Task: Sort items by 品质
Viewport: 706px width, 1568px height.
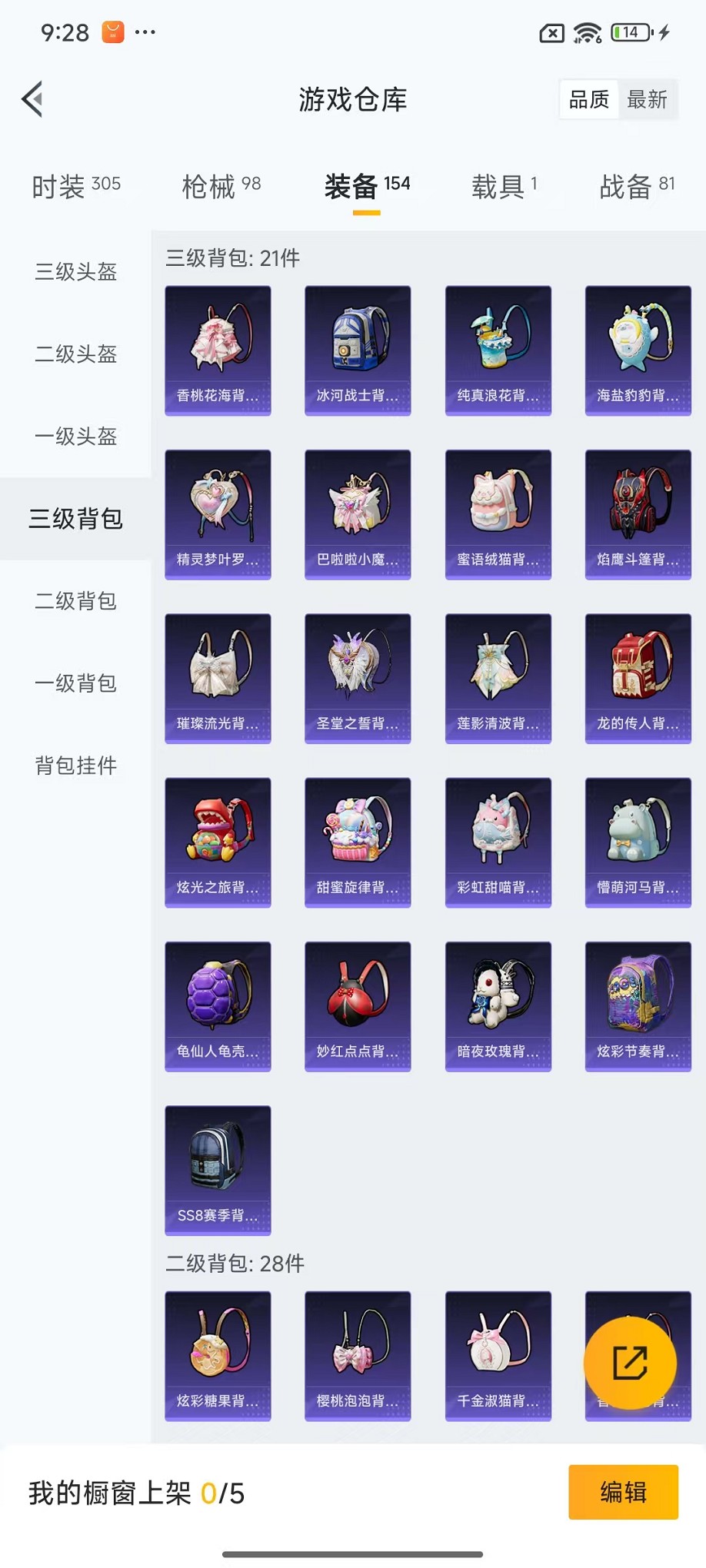Action: click(589, 99)
